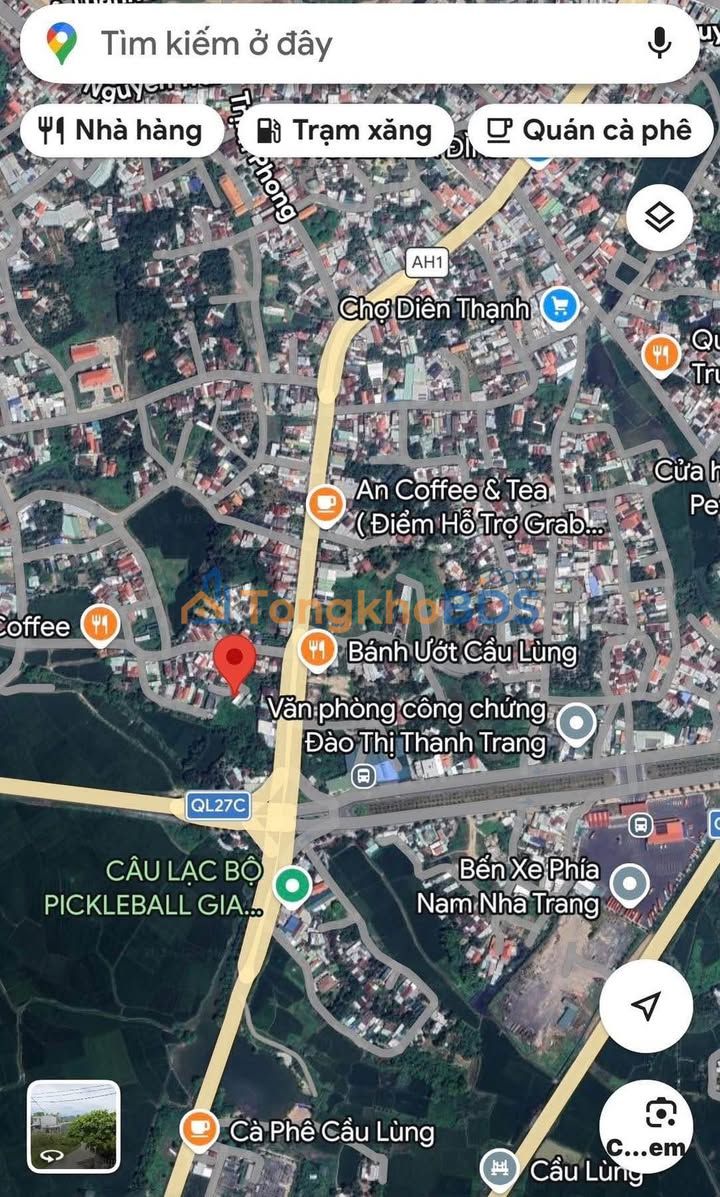Screen dimensions: 720x1197
Task: Open the Câu lạc bộ Pickleball marker
Action: [293, 885]
